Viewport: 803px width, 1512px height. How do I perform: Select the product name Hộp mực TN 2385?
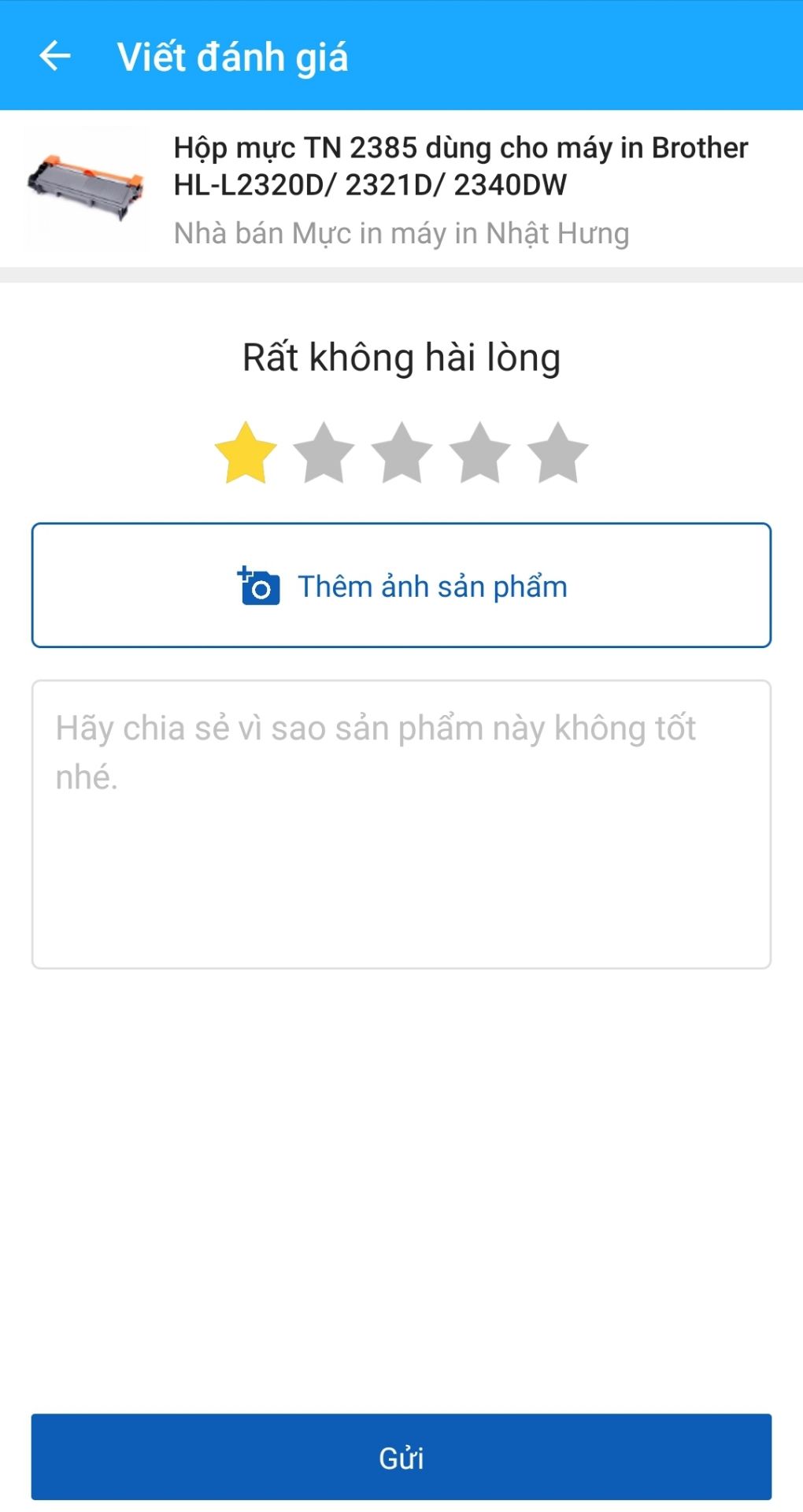(x=459, y=167)
